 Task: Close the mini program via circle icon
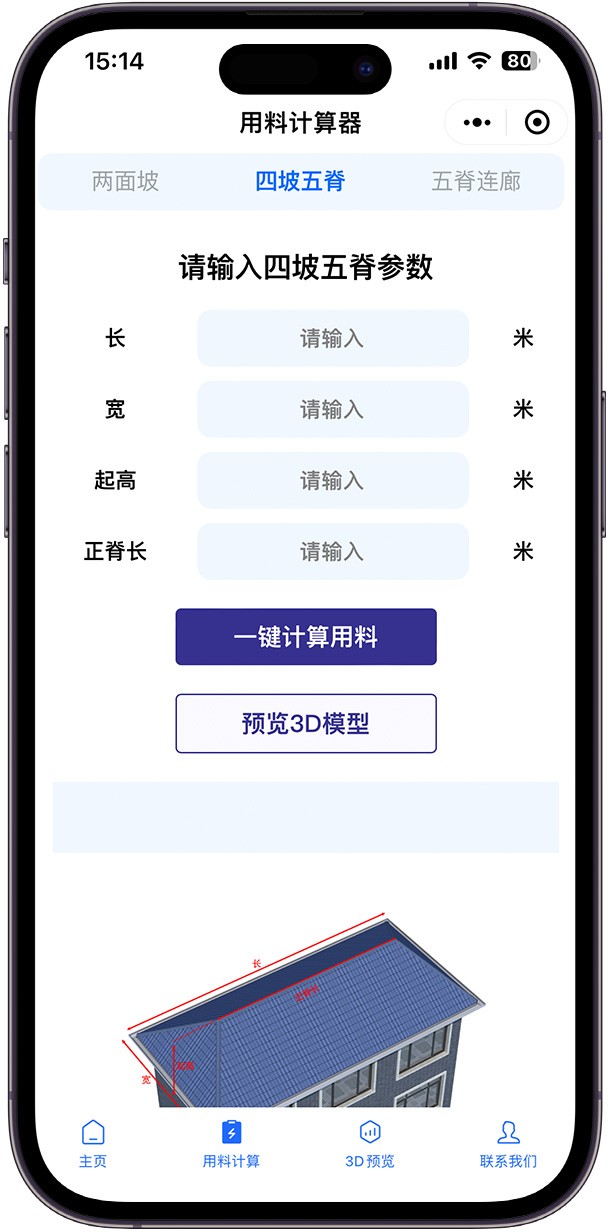[537, 123]
